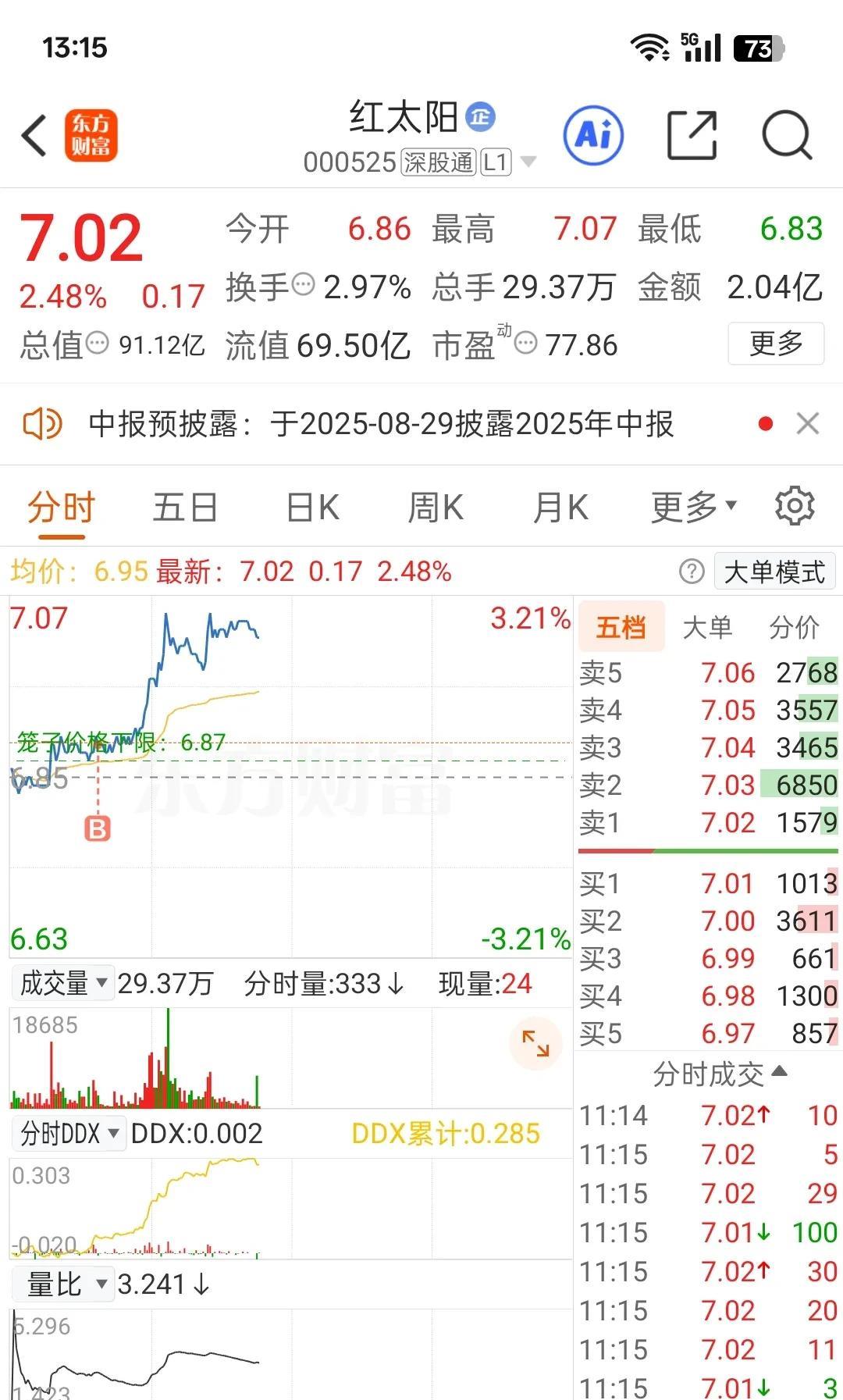Tap 更多 button beside 市盈 data
Image resolution: width=843 pixels, height=1400 pixels.
pos(775,344)
